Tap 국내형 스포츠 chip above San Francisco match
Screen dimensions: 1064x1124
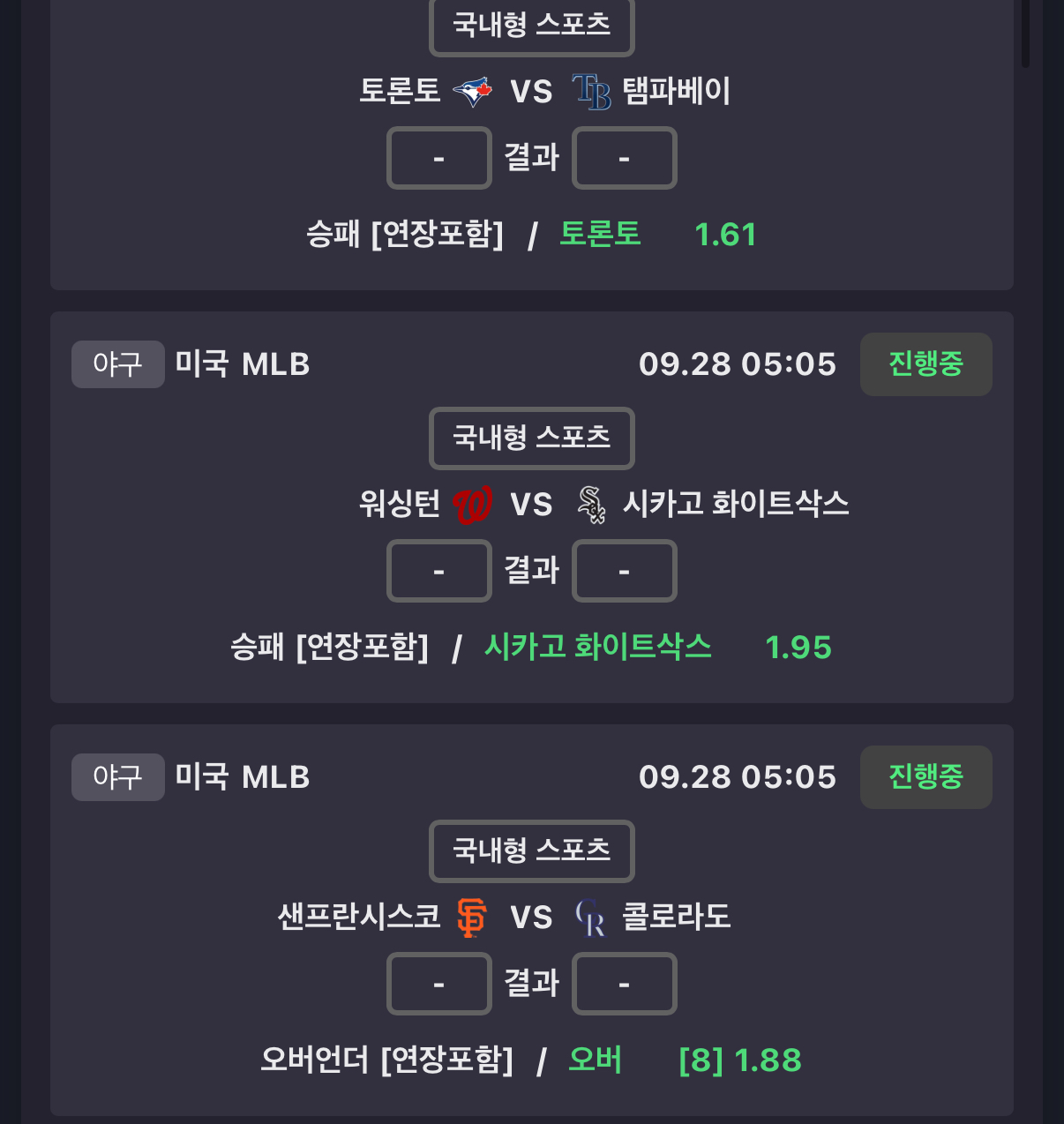[x=531, y=851]
